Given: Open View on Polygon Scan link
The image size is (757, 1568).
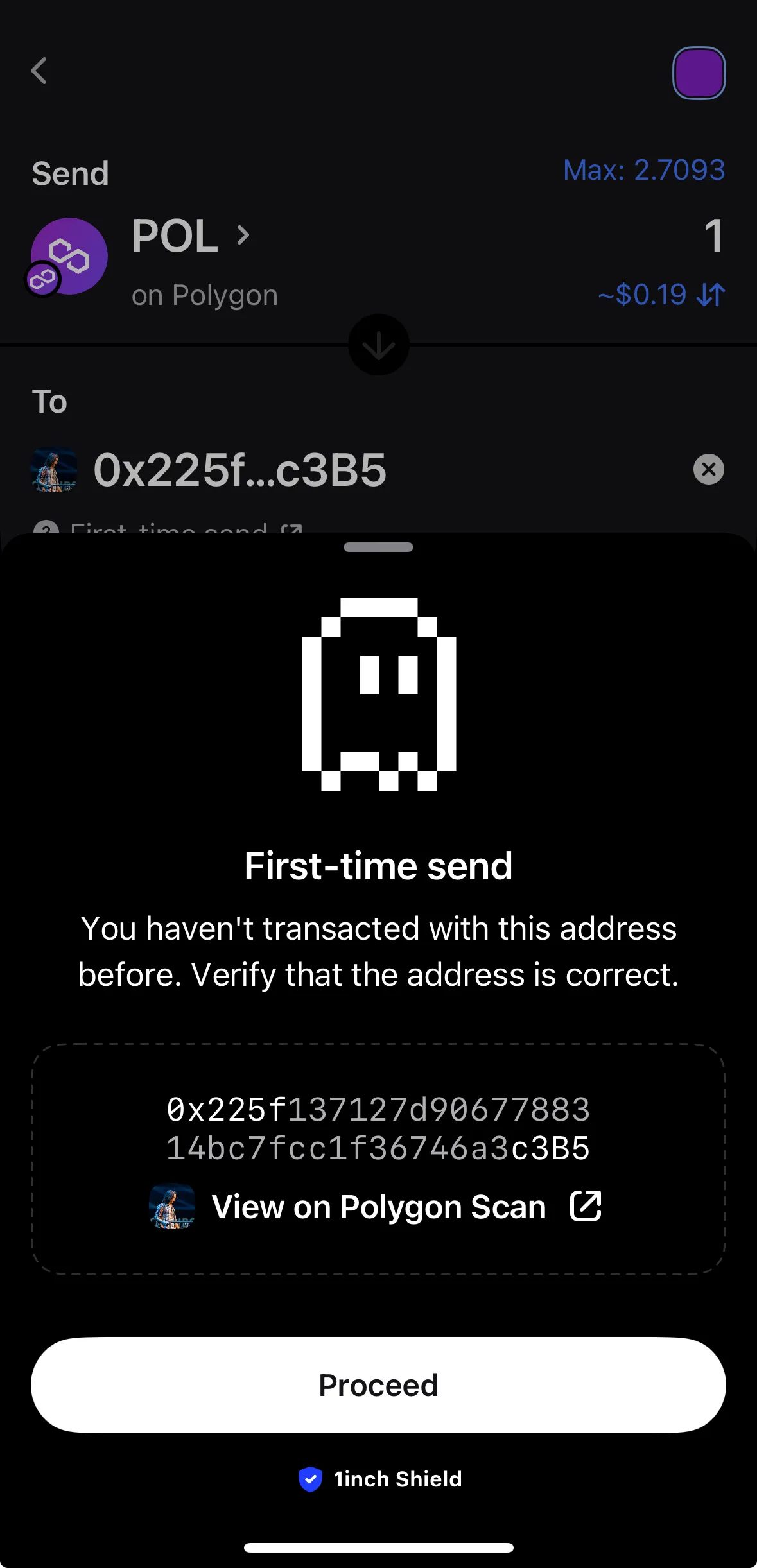Looking at the screenshot, I should 378,1207.
